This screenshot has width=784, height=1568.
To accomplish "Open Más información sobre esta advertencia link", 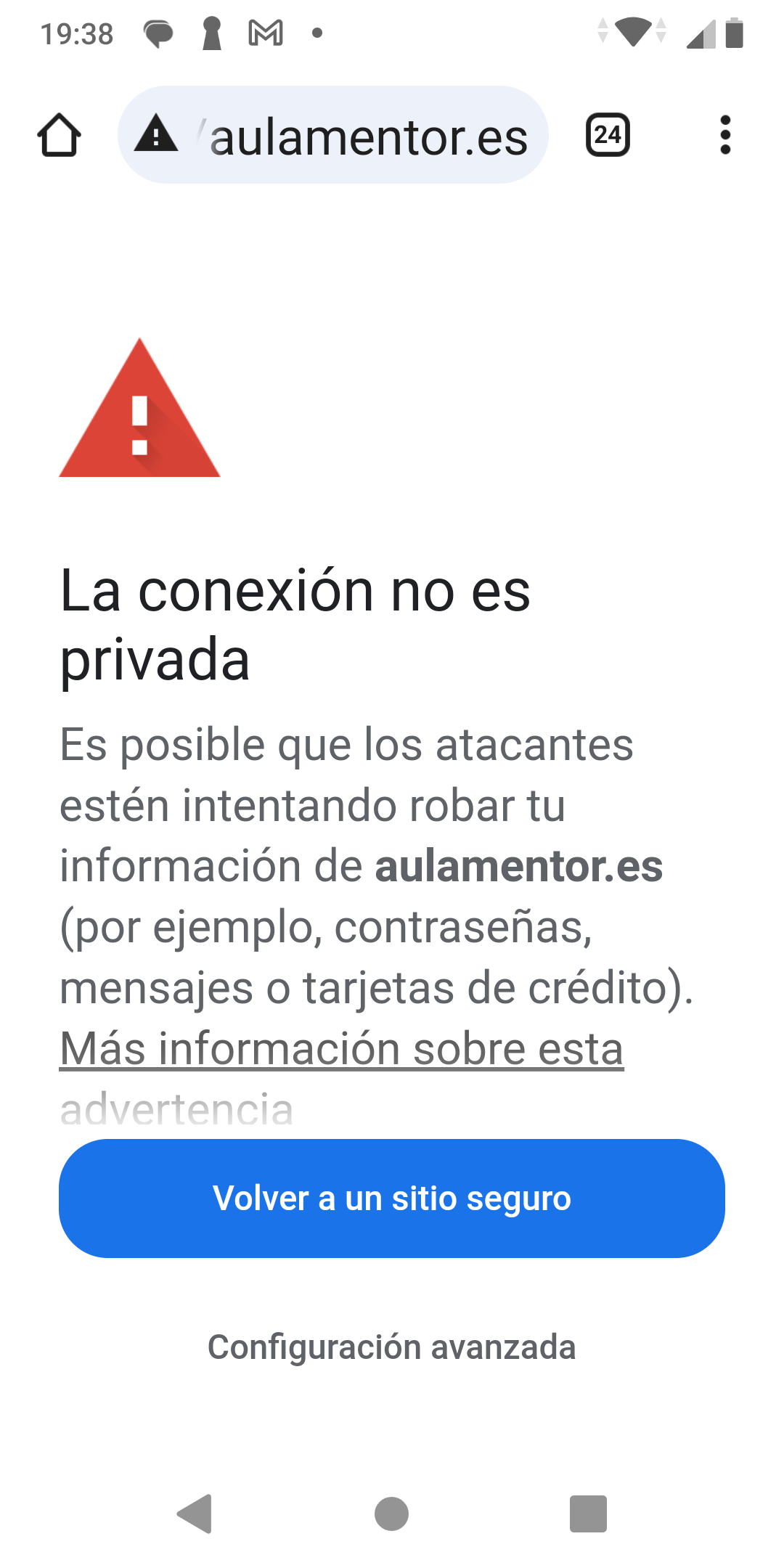I will (341, 1050).
